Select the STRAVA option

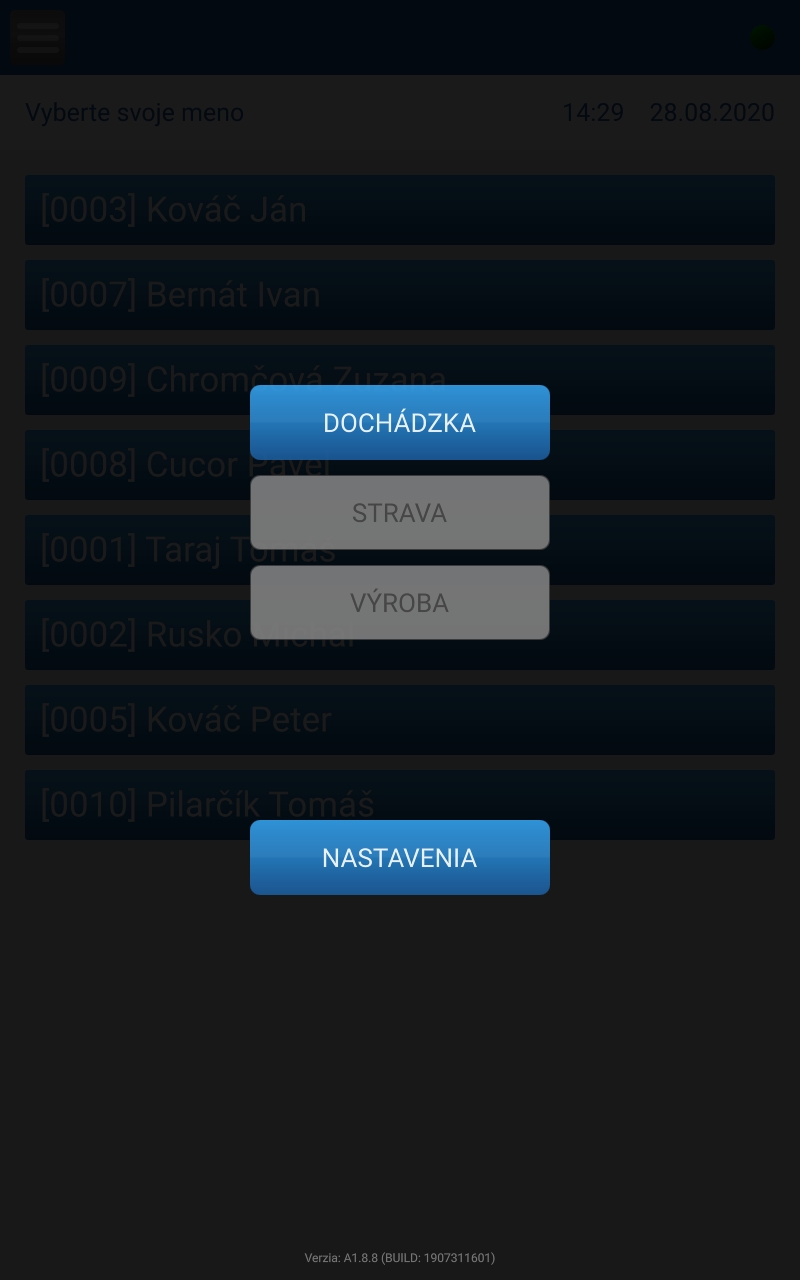(x=400, y=512)
